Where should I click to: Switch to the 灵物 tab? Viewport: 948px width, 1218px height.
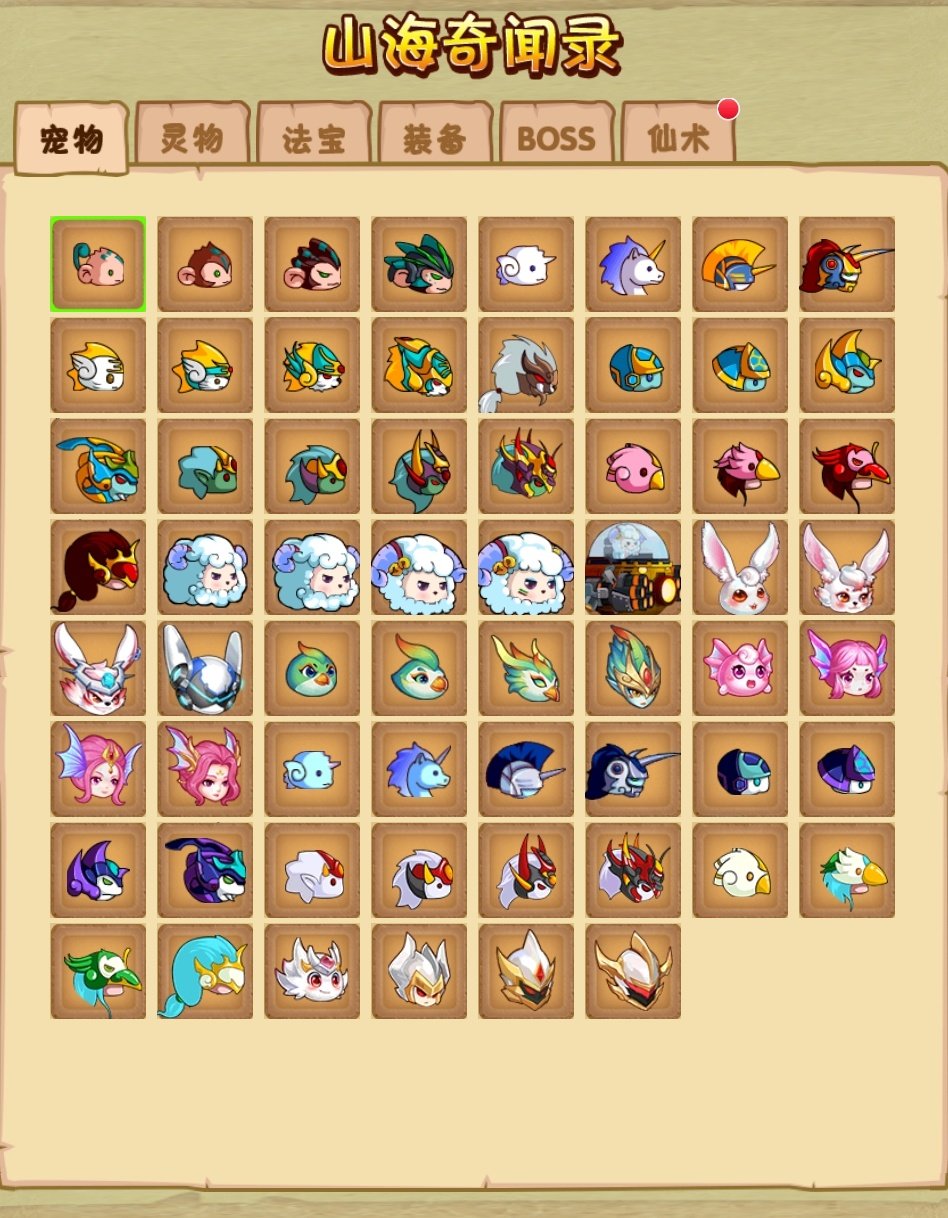click(192, 136)
